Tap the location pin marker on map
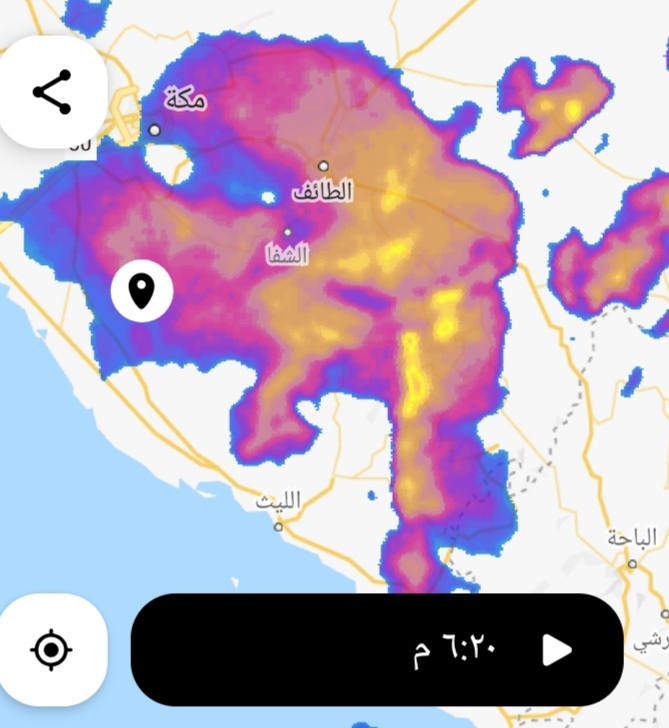669x728 pixels. (x=142, y=291)
